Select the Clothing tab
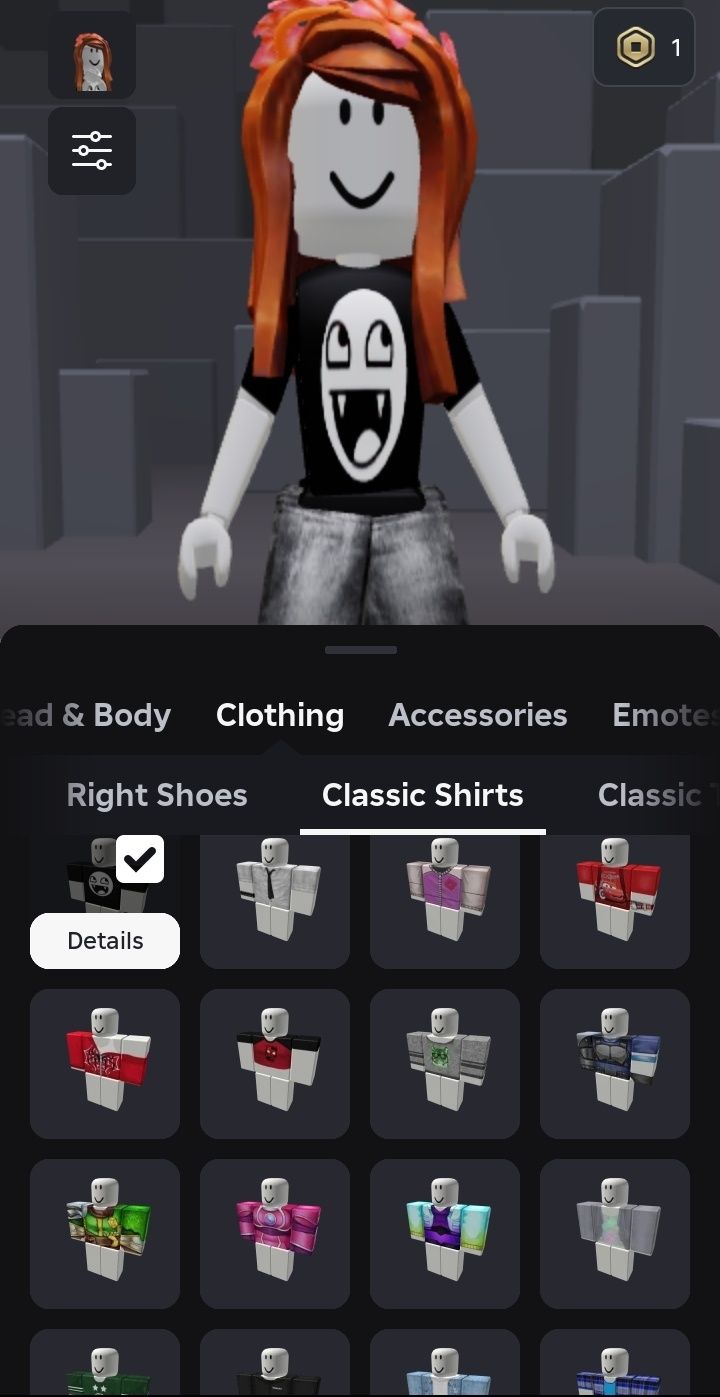 pos(280,715)
